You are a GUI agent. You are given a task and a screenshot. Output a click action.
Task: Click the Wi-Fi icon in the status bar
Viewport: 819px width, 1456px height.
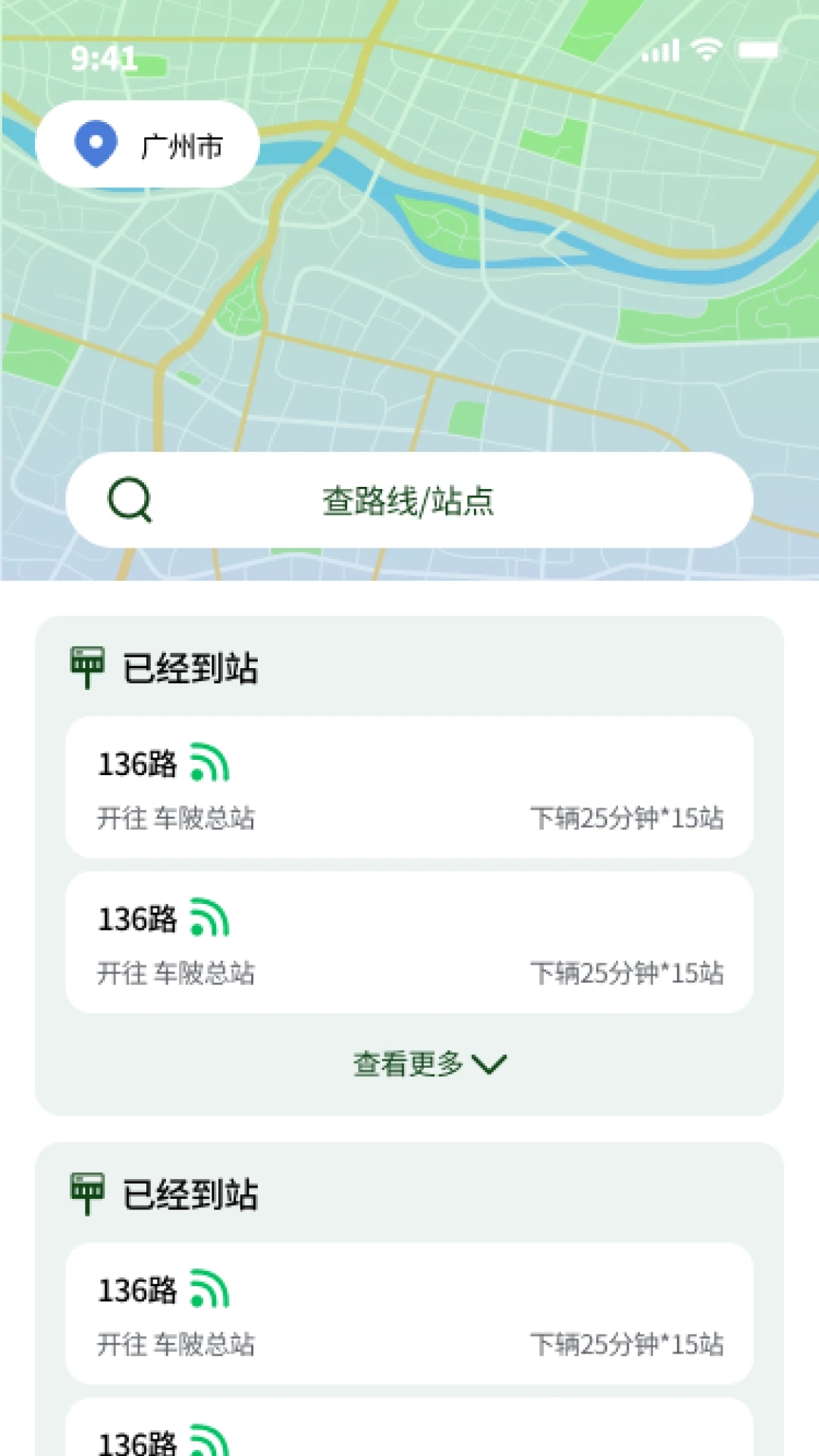(707, 49)
